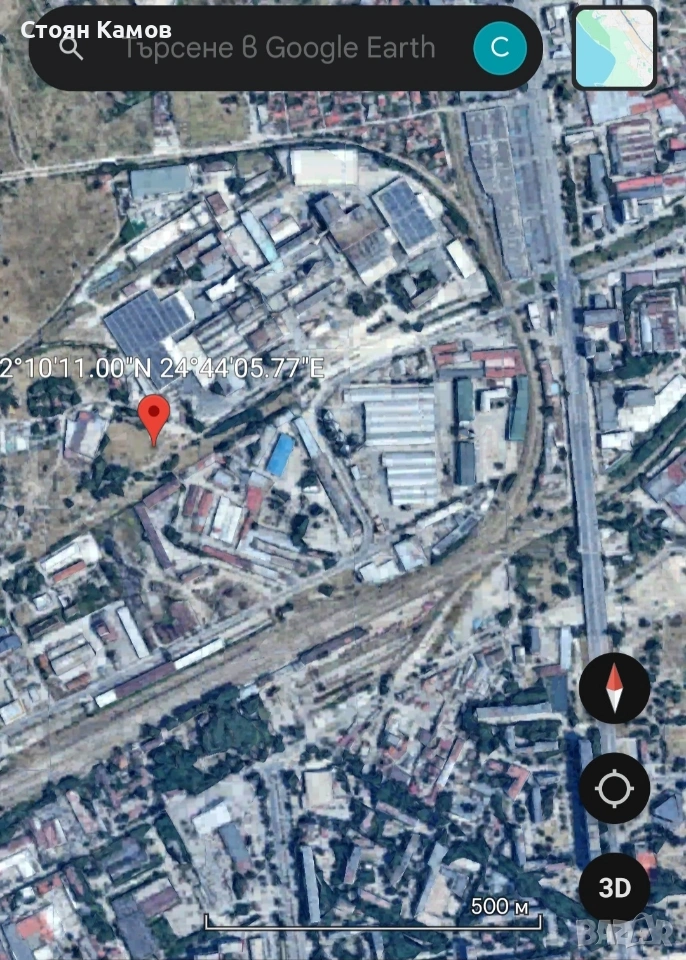Viewport: 686px width, 960px height.
Task: Reset orientation with the compass button
Action: [x=614, y=689]
